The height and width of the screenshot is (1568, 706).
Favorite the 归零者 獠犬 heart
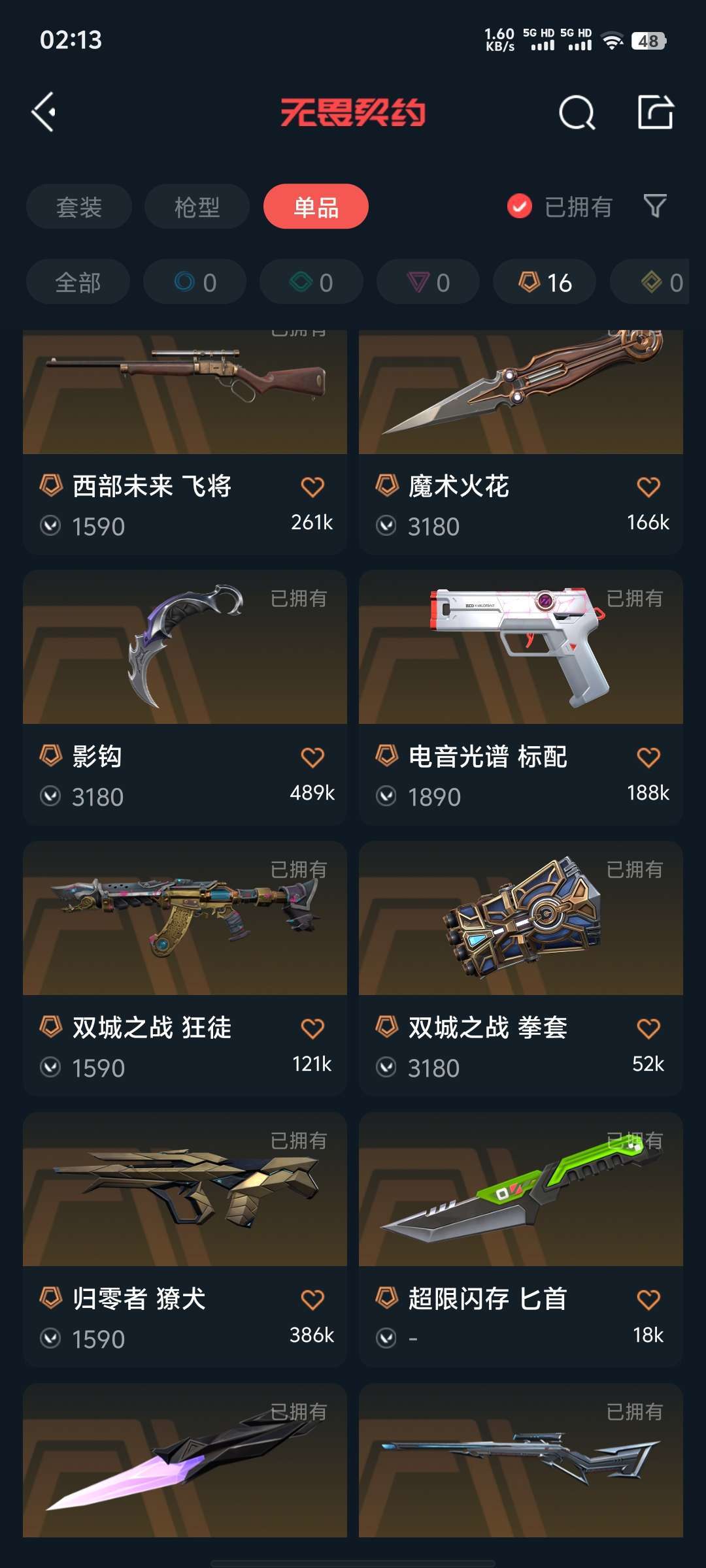(x=314, y=1299)
